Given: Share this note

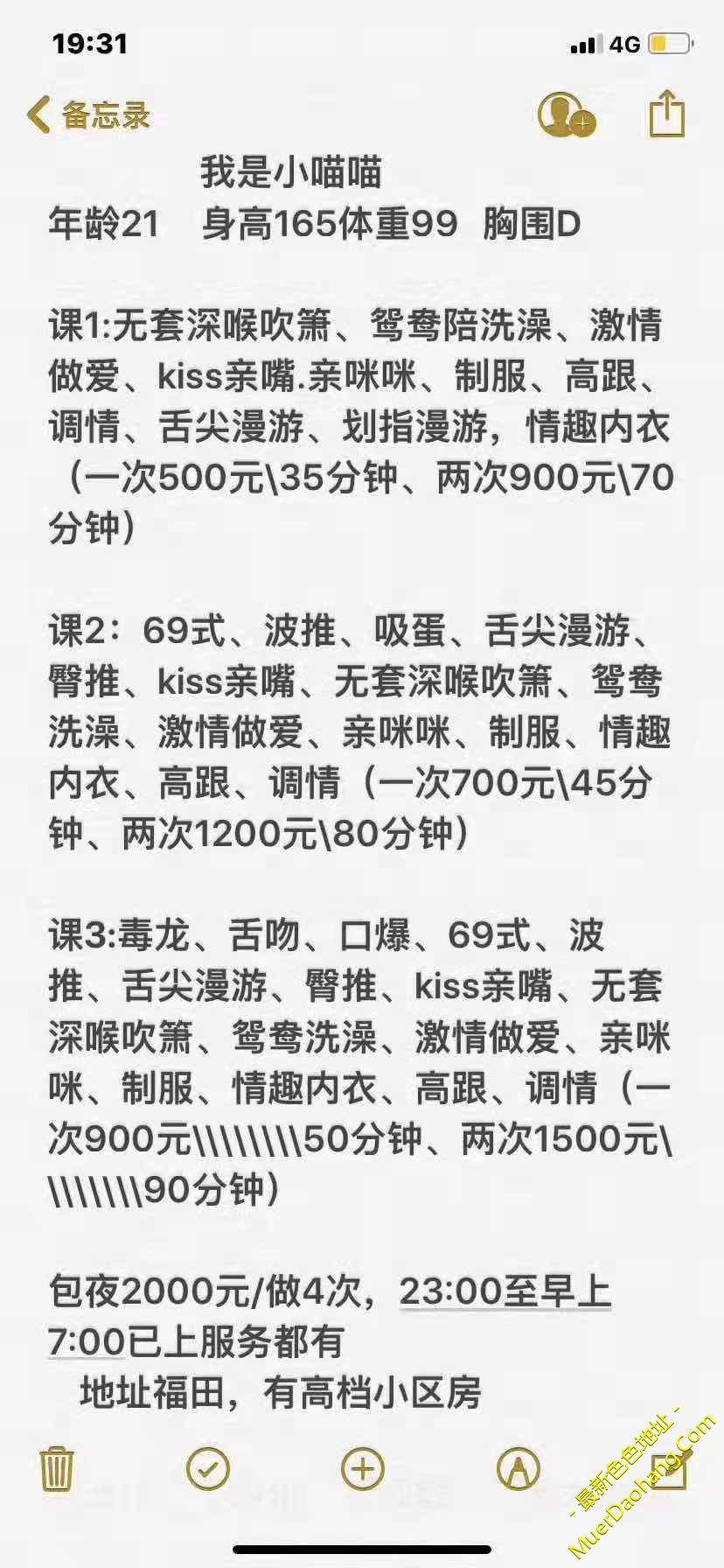Looking at the screenshot, I should [x=666, y=113].
